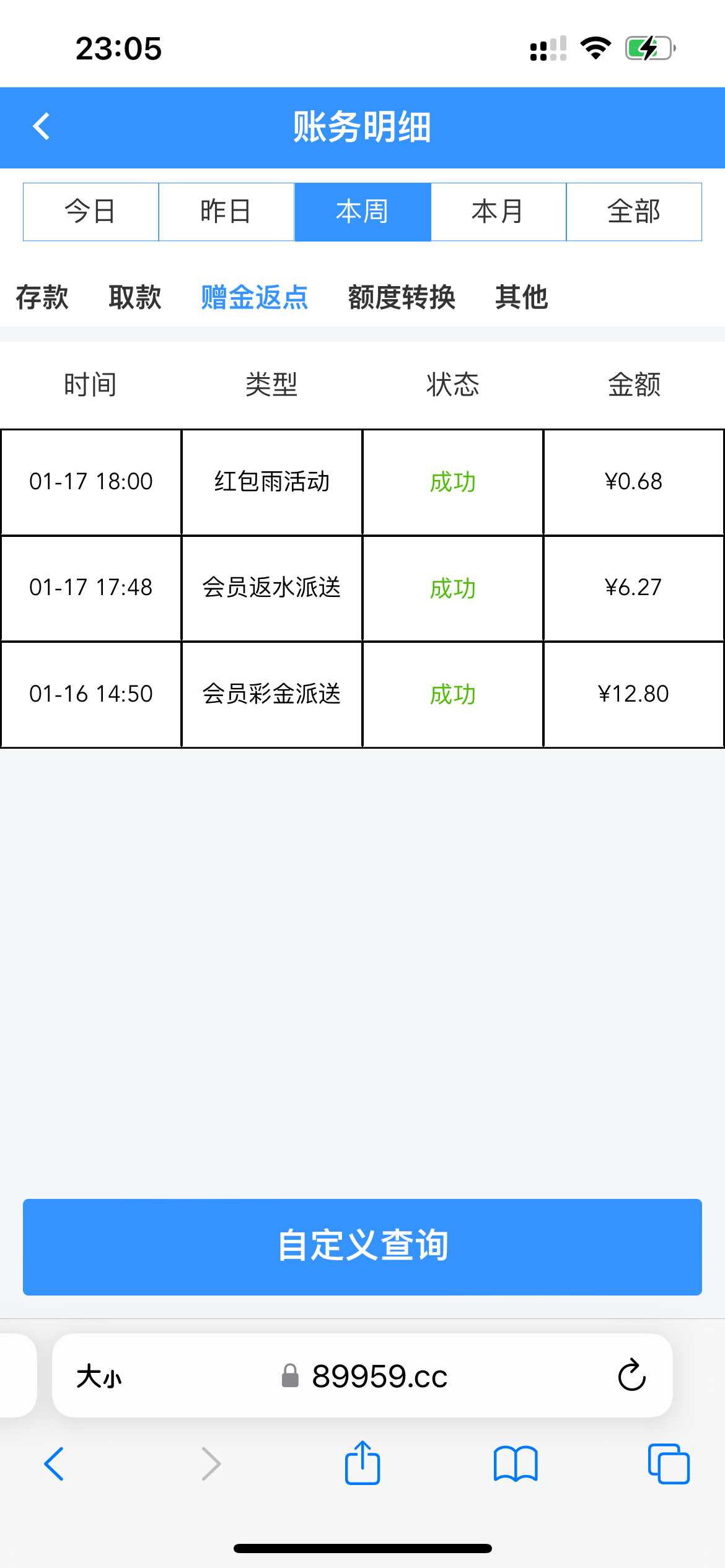The width and height of the screenshot is (725, 1568).
Task: Reload the page
Action: coord(631,1376)
